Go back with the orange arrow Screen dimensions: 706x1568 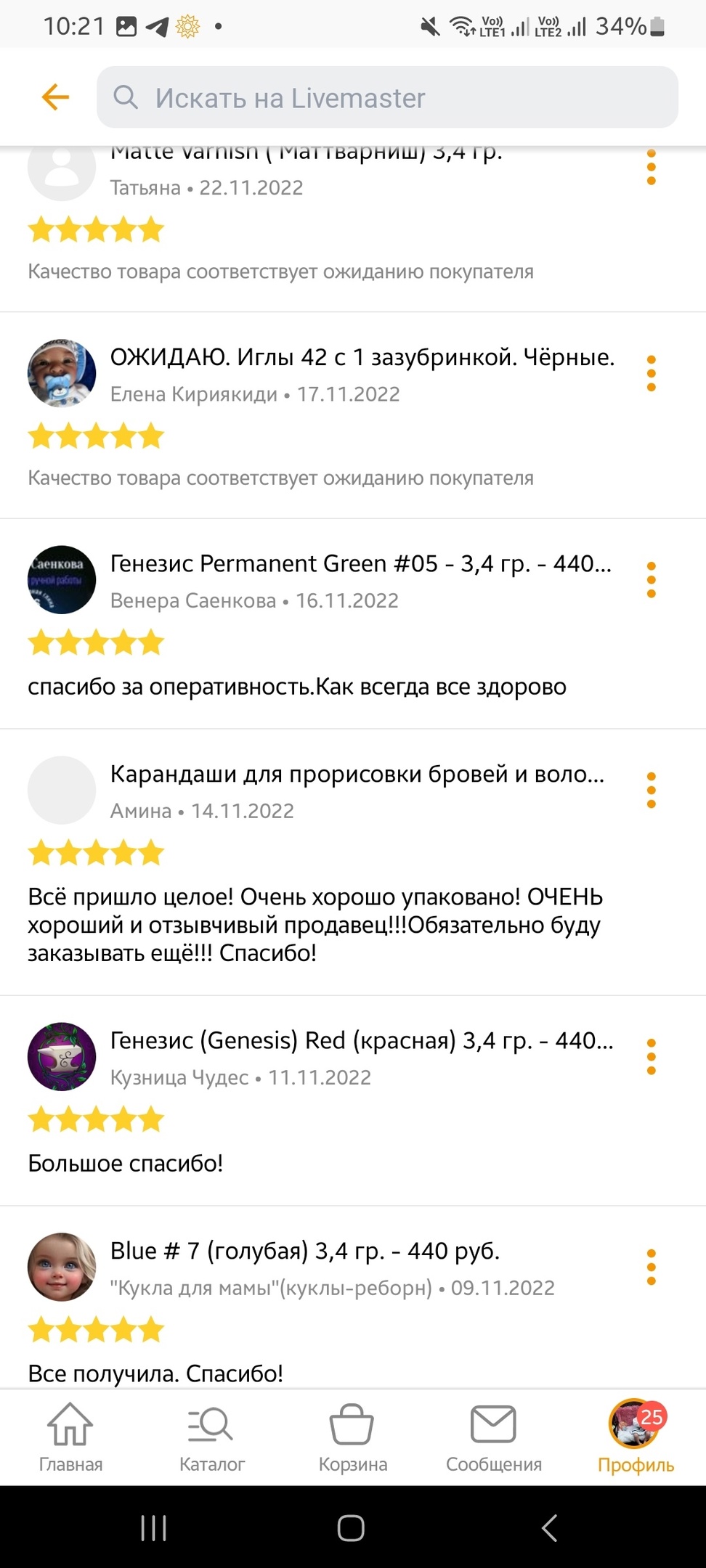[55, 97]
